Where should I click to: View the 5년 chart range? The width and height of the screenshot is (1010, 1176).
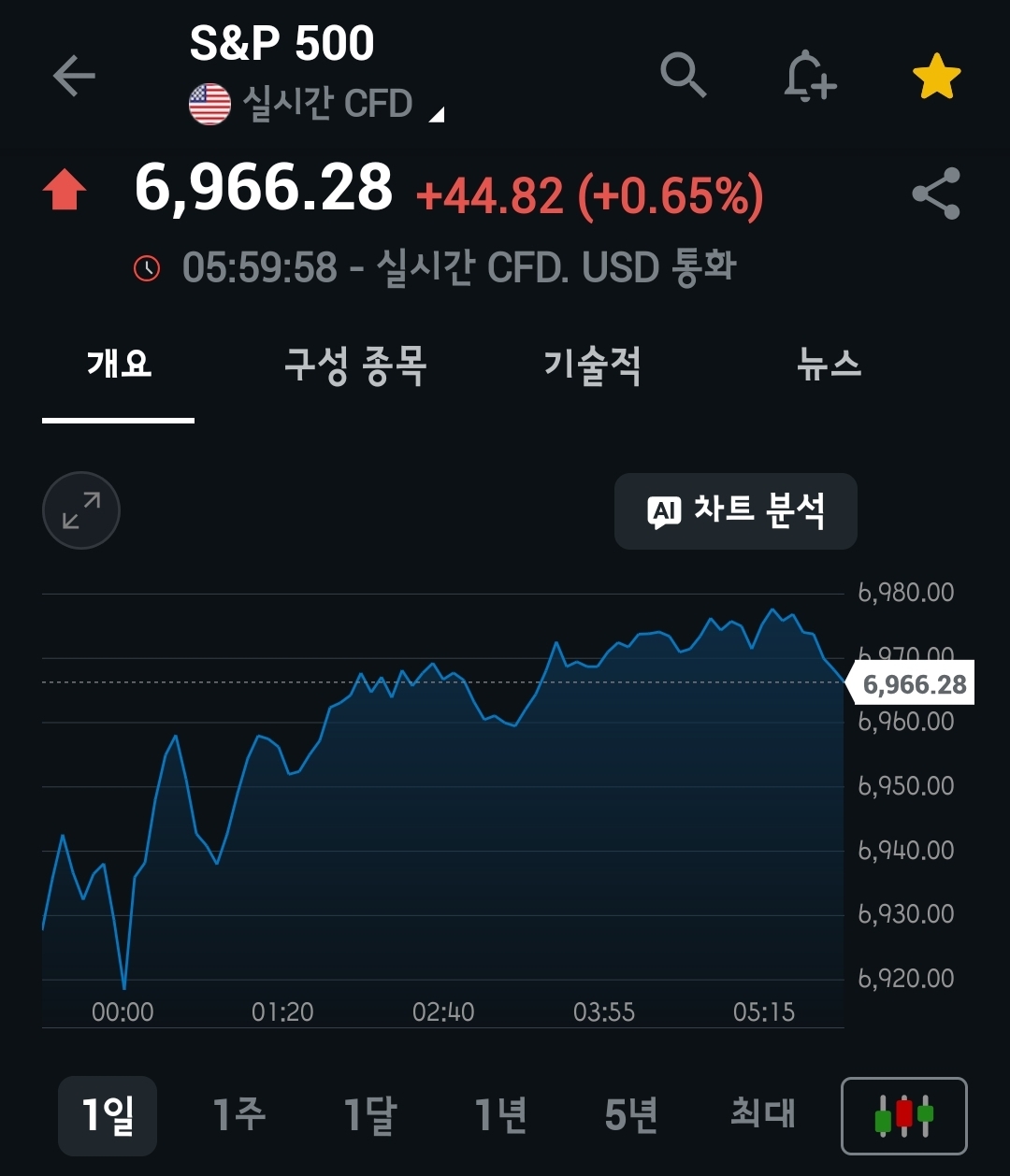(631, 1115)
